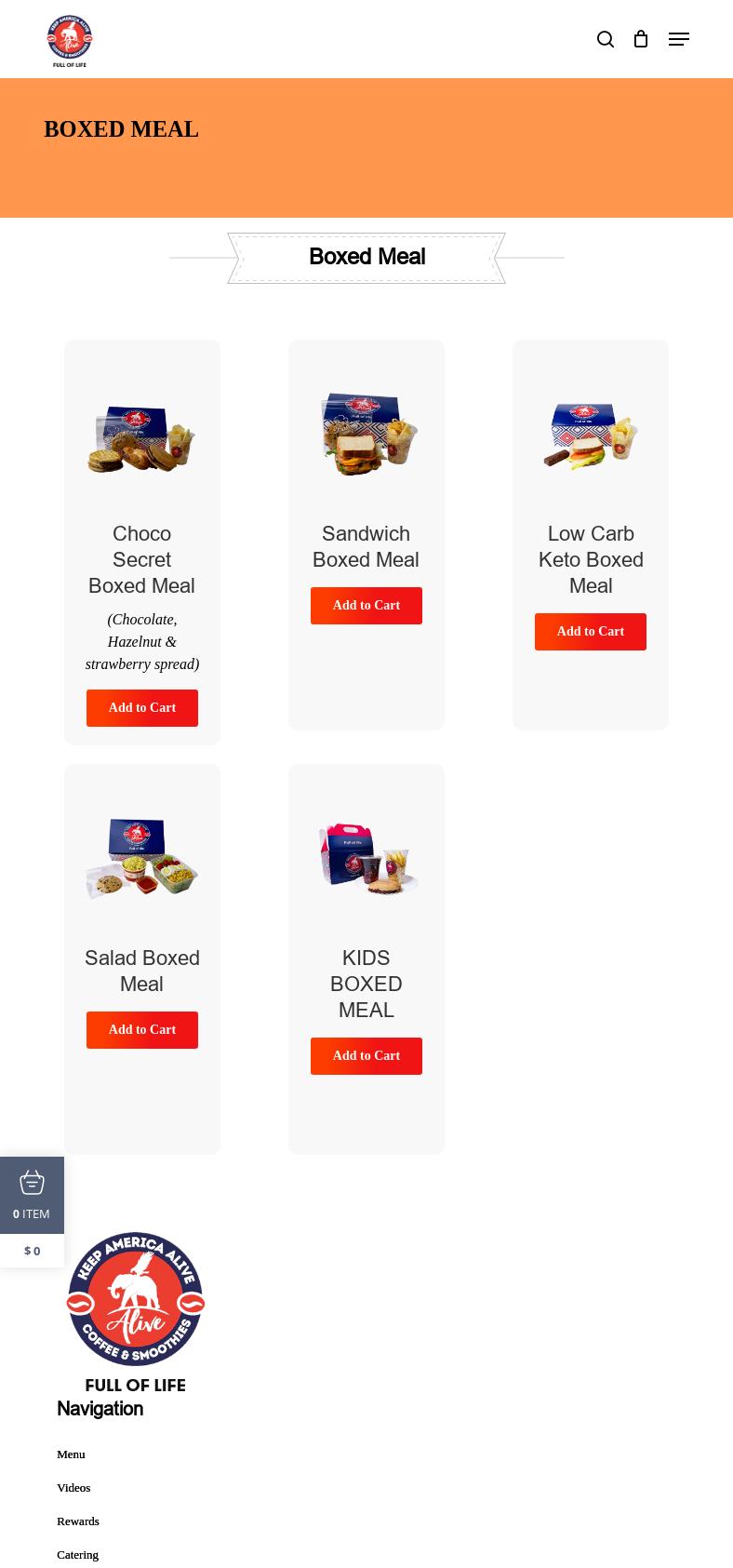This screenshot has width=733, height=1568.
Task: Open the shopping bag icon
Action: click(641, 39)
